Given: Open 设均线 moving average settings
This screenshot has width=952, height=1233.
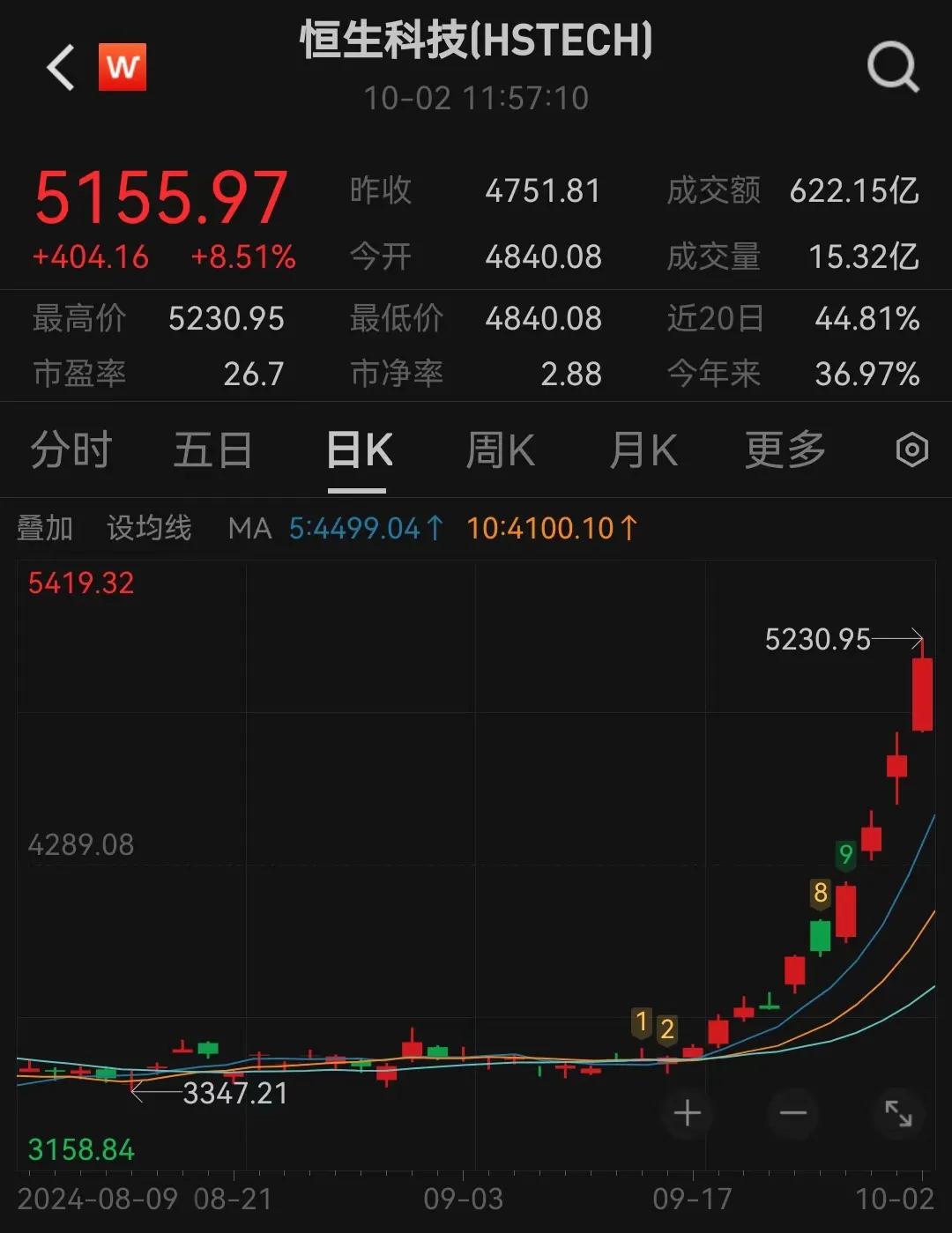Looking at the screenshot, I should click(149, 529).
